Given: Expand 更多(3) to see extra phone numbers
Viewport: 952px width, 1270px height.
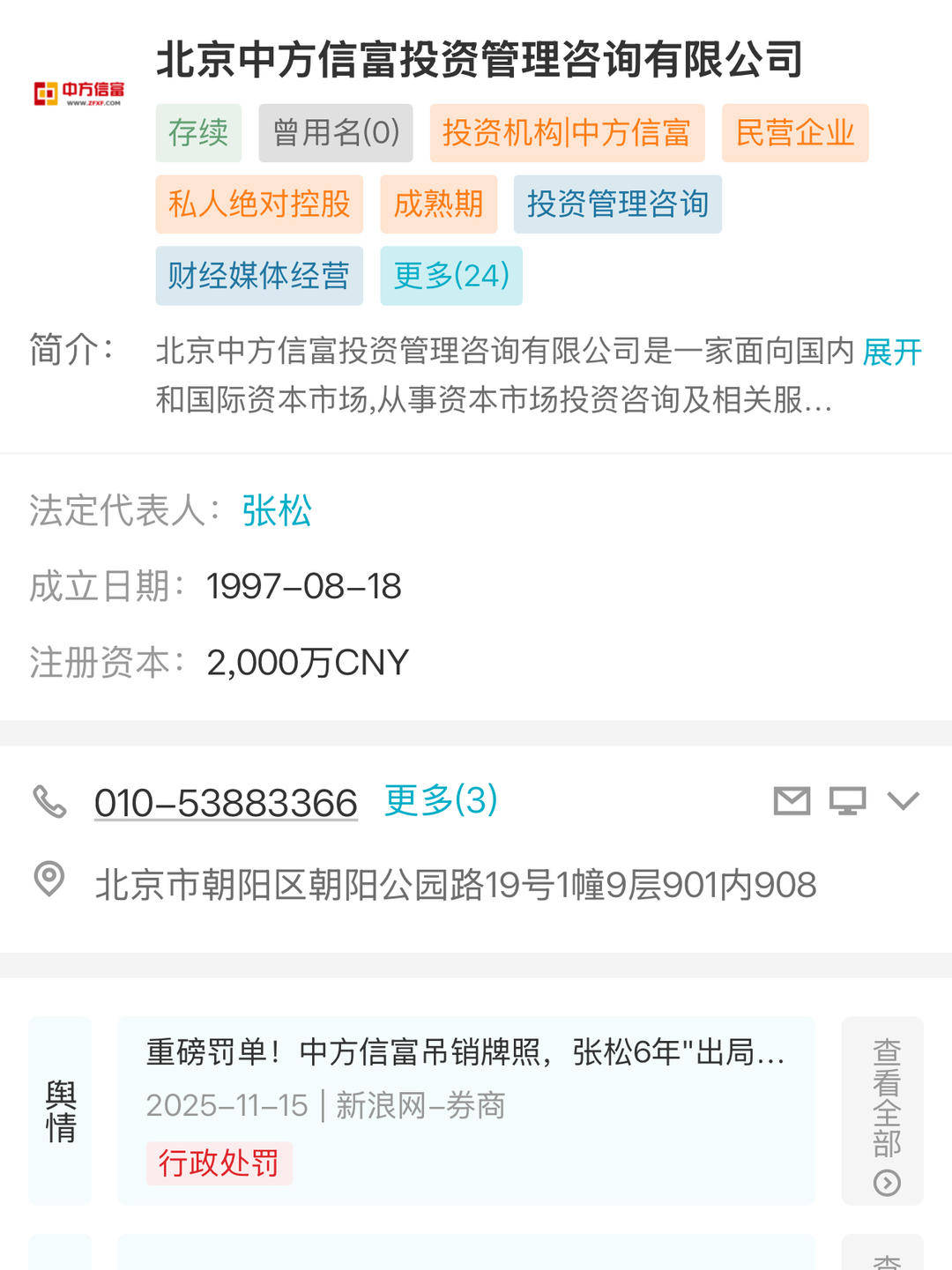Looking at the screenshot, I should pyautogui.click(x=440, y=801).
